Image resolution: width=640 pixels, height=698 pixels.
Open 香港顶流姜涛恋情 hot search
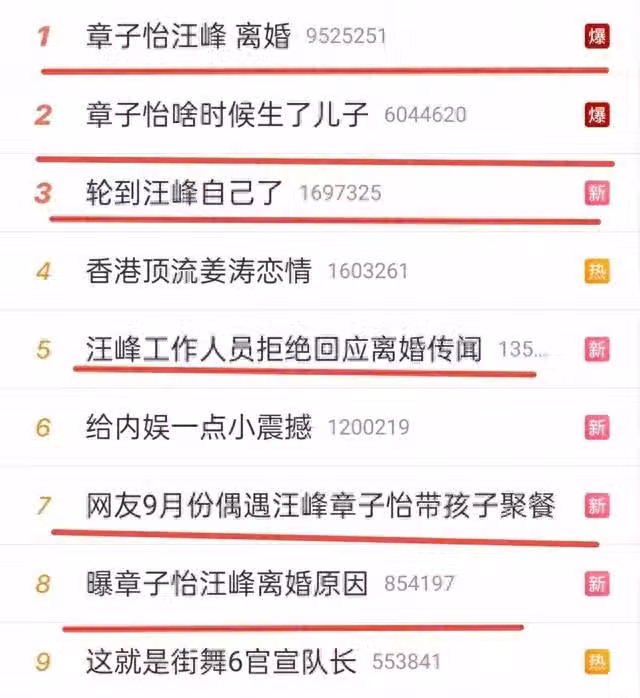click(x=199, y=270)
